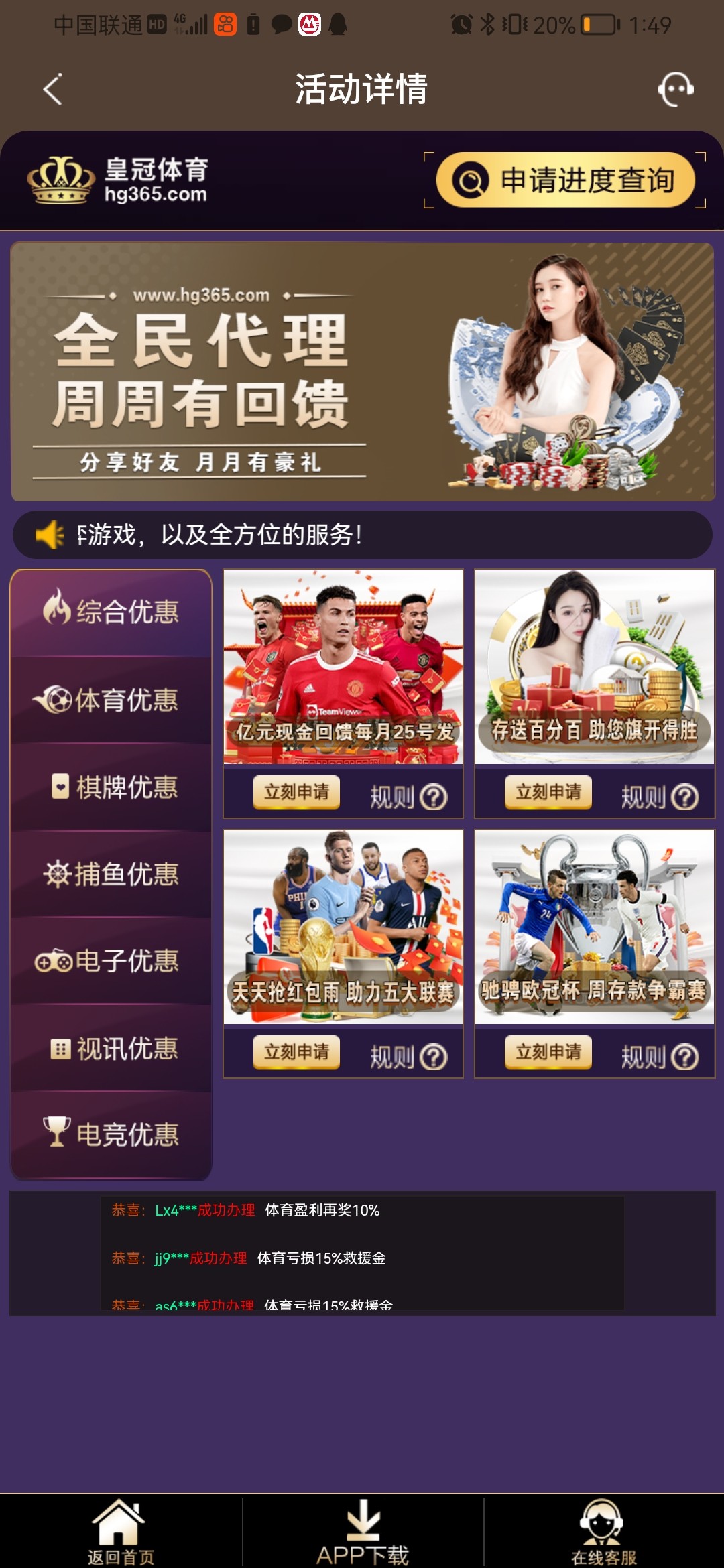The height and width of the screenshot is (1568, 724).
Task: Apply now for 天天抢红包雨 promotion
Action: coord(296,1052)
